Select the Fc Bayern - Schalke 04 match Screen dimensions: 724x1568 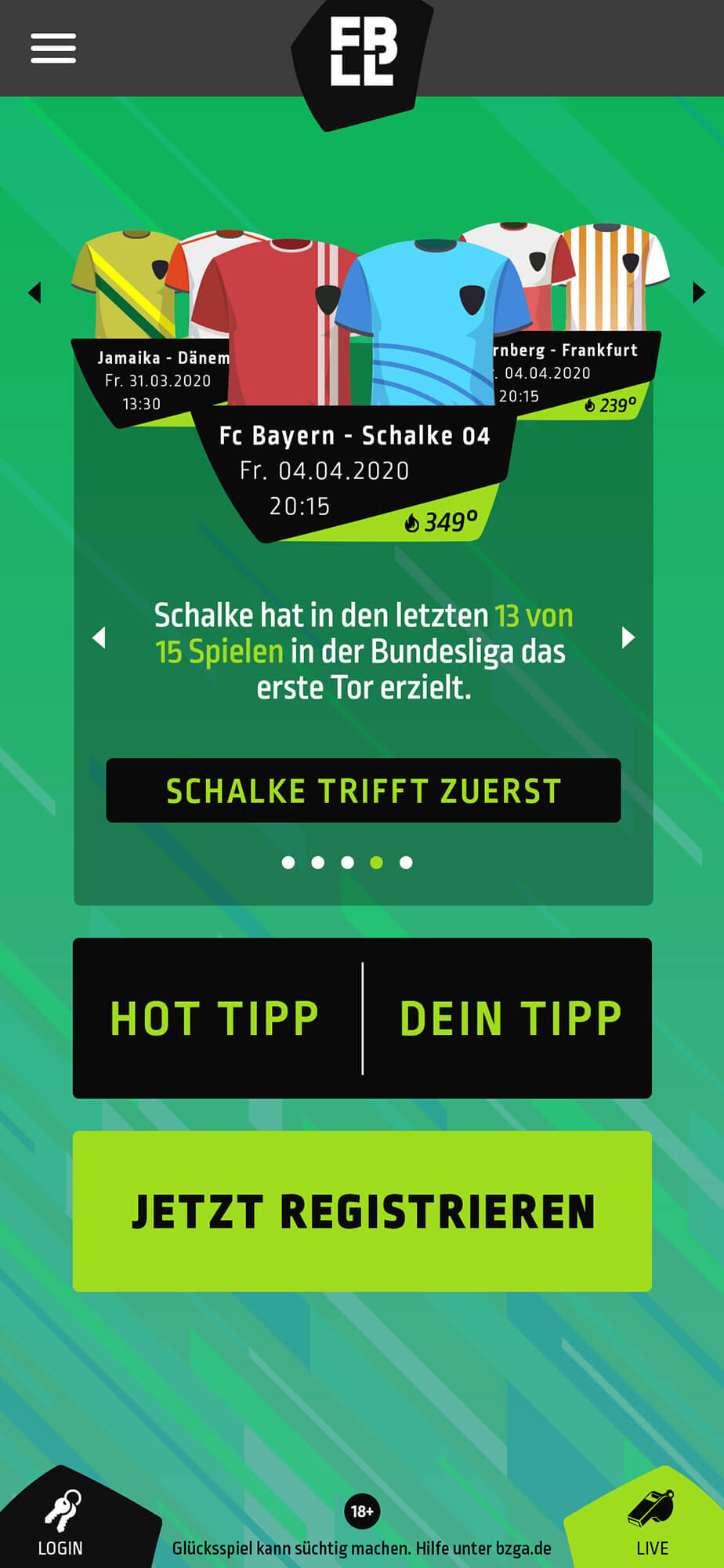354,470
